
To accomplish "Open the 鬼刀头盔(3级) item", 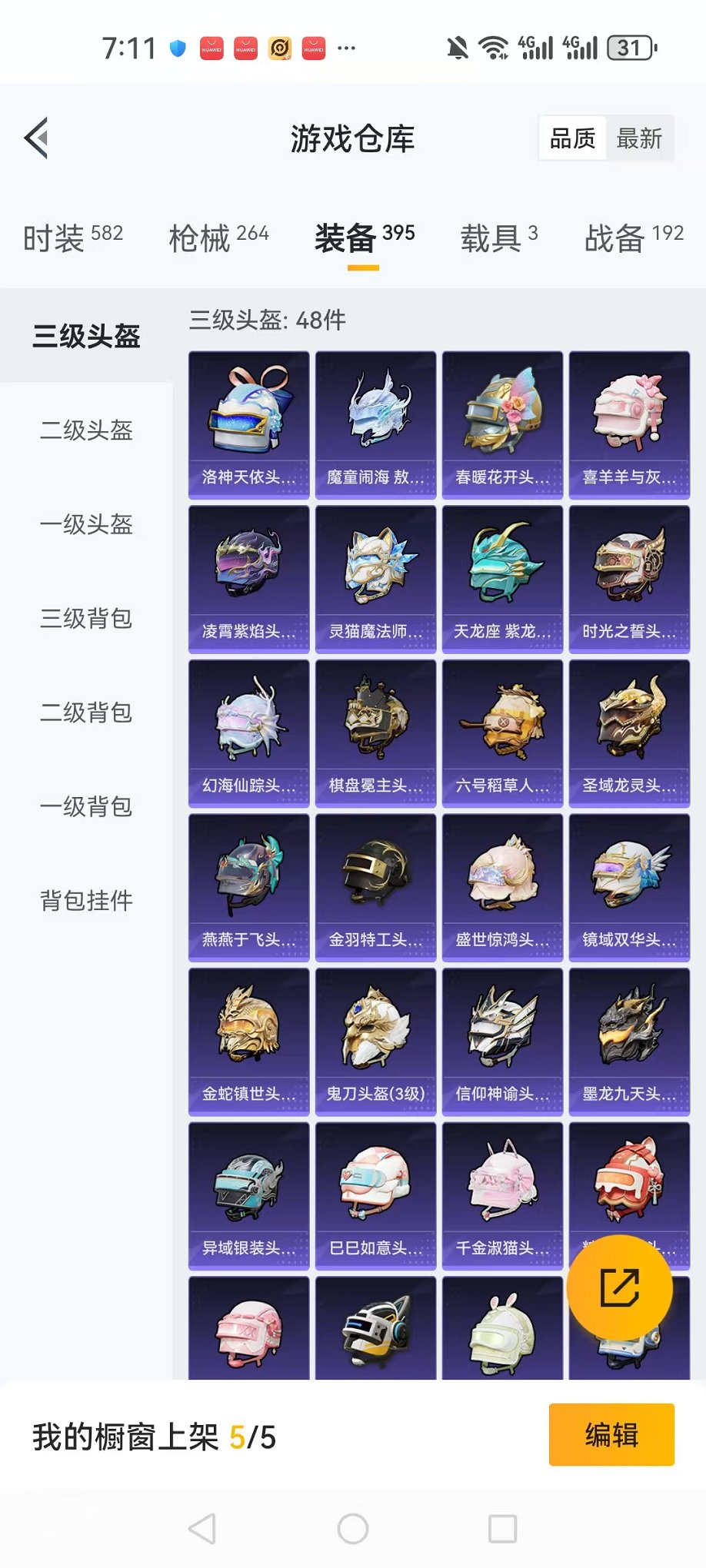I will (x=375, y=1041).
